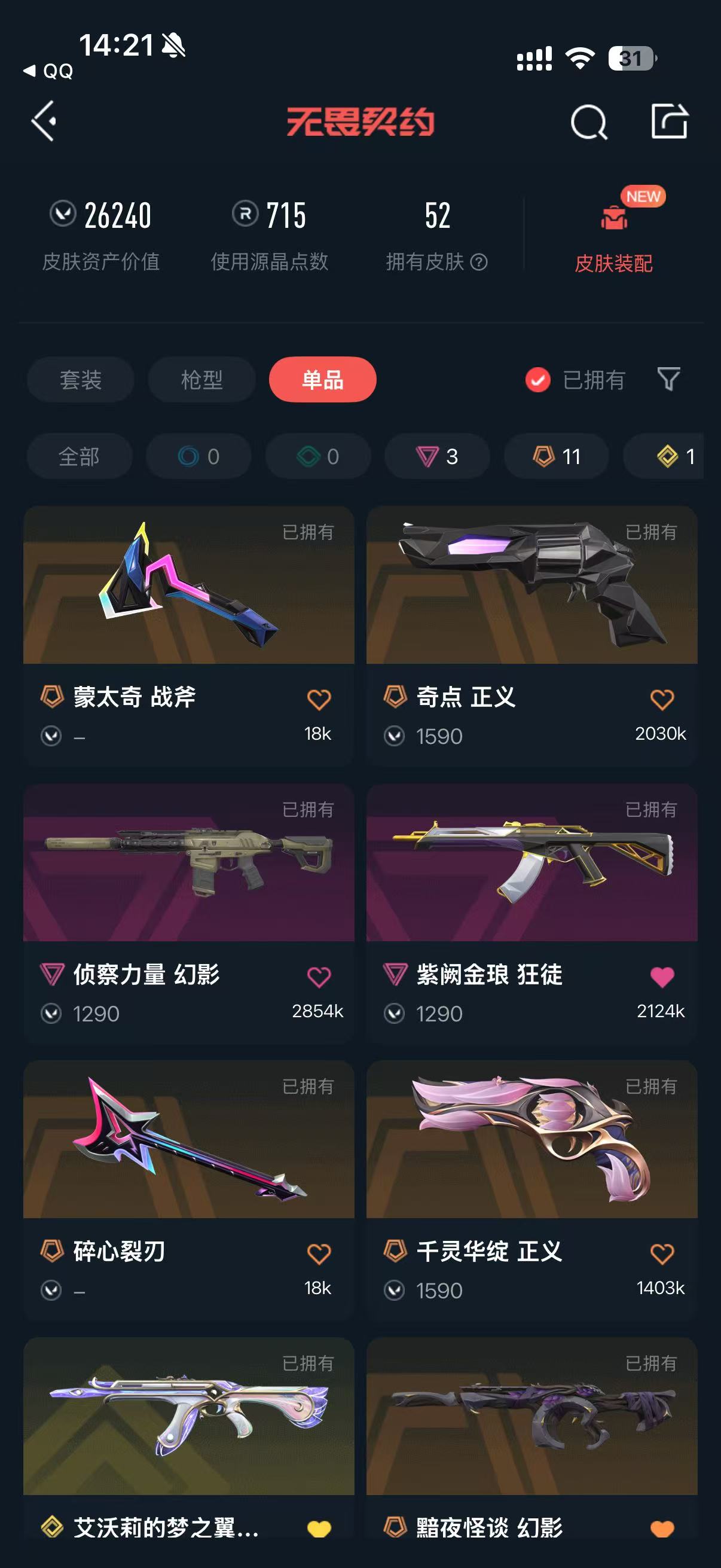
Task: Select the 全部 tier chip
Action: click(x=79, y=456)
